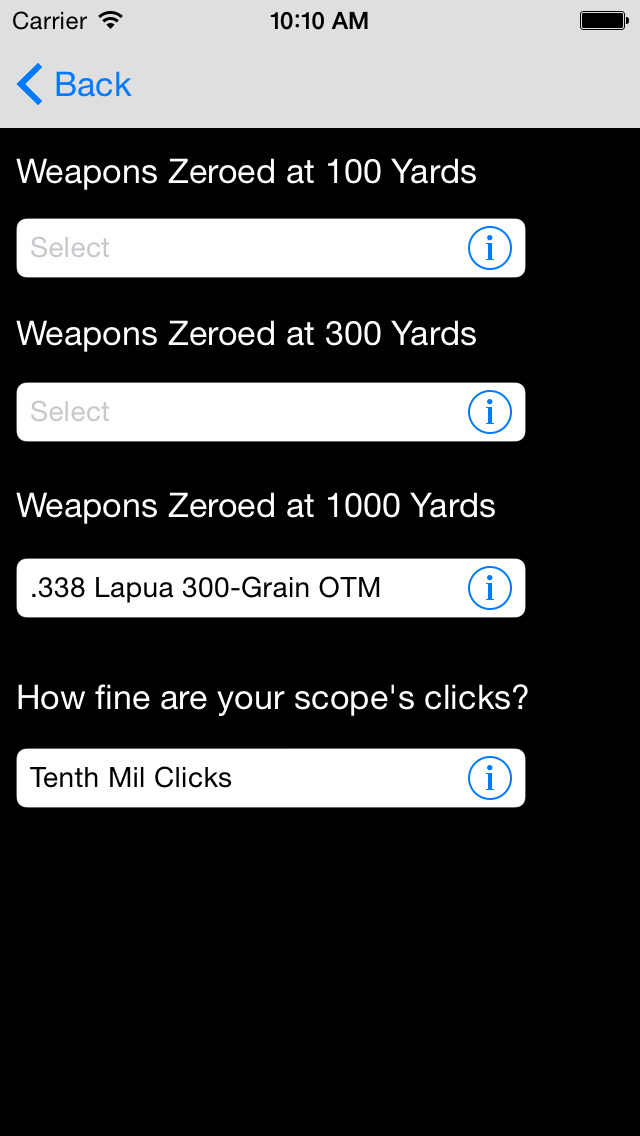Tap info icon for 100 Yards field
The width and height of the screenshot is (640, 1136).
tap(489, 248)
